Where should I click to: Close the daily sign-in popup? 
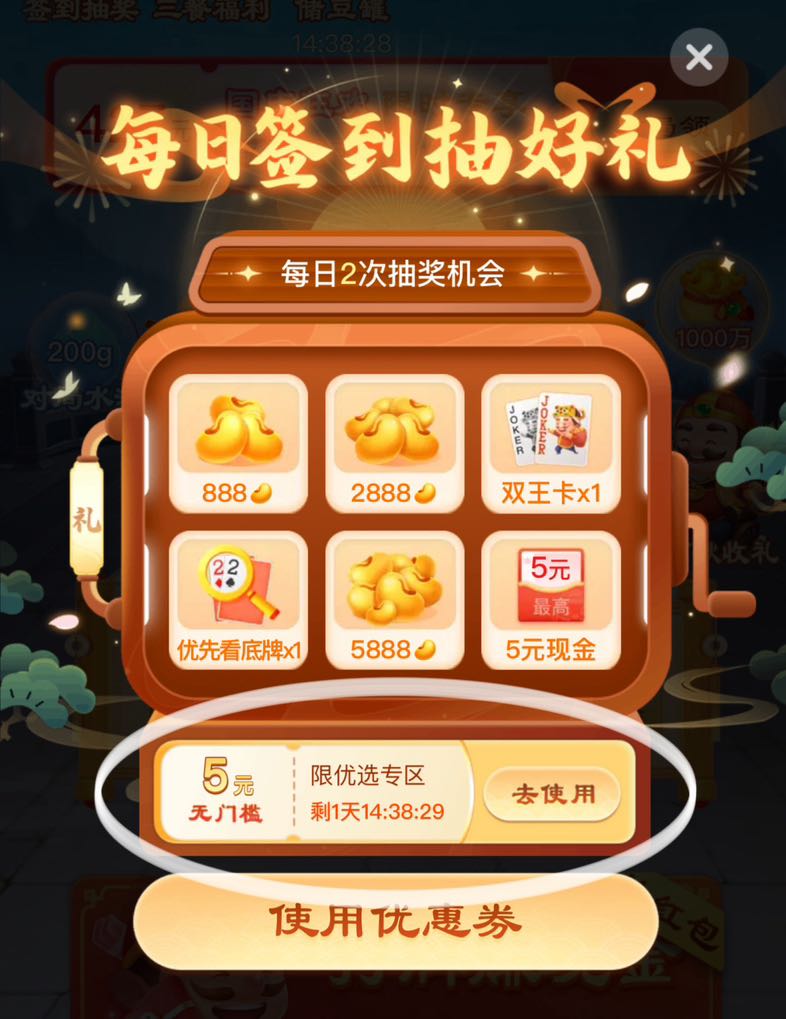(699, 58)
